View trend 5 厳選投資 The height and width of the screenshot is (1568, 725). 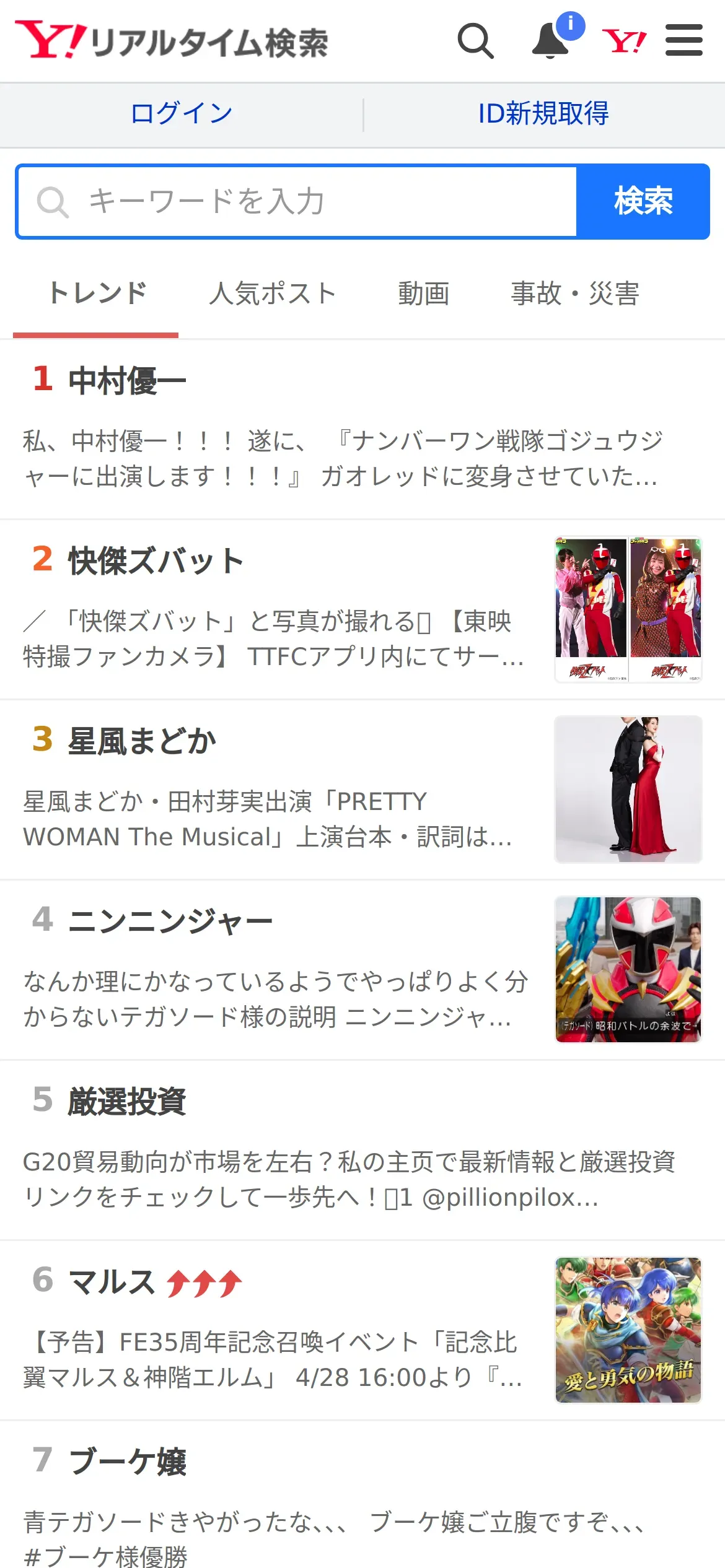(x=127, y=1102)
